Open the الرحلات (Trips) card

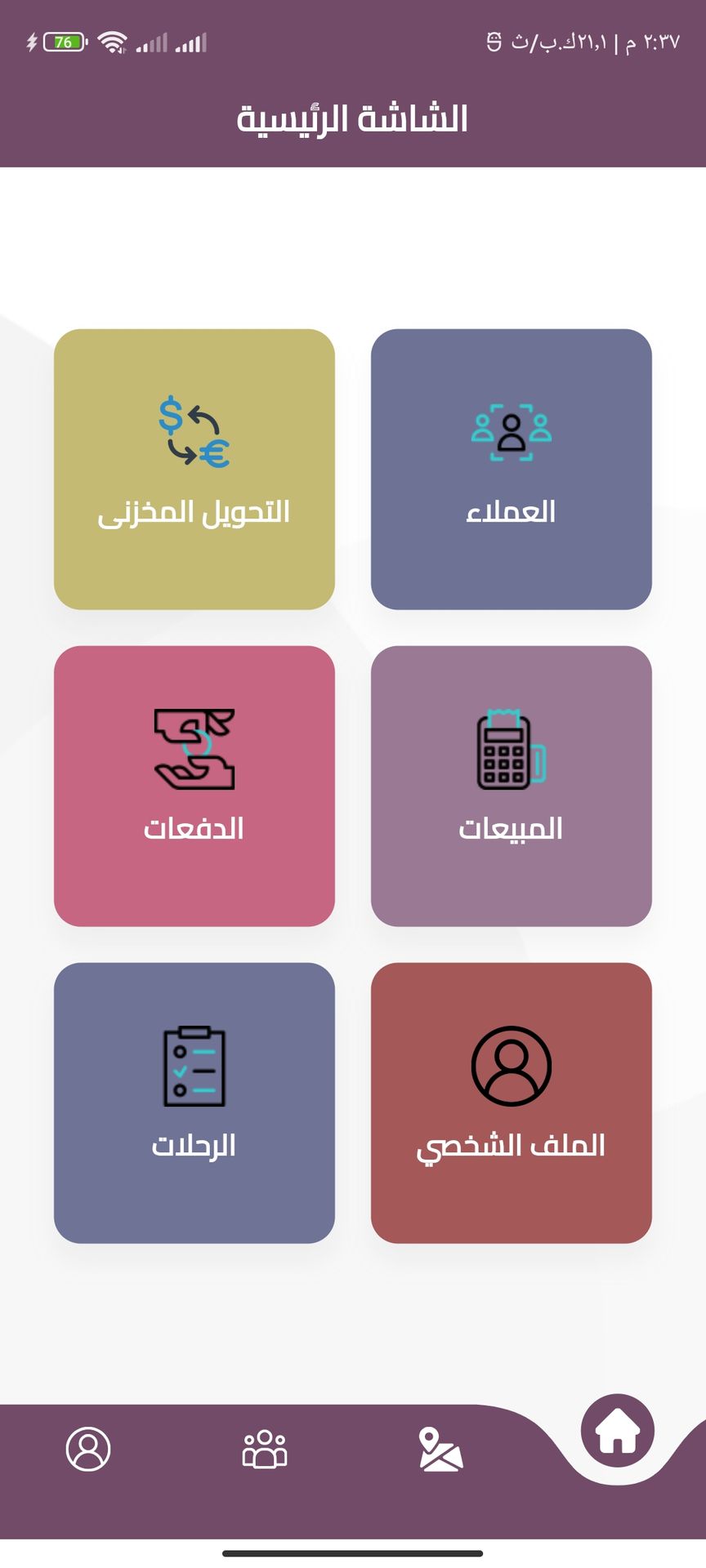(194, 1102)
